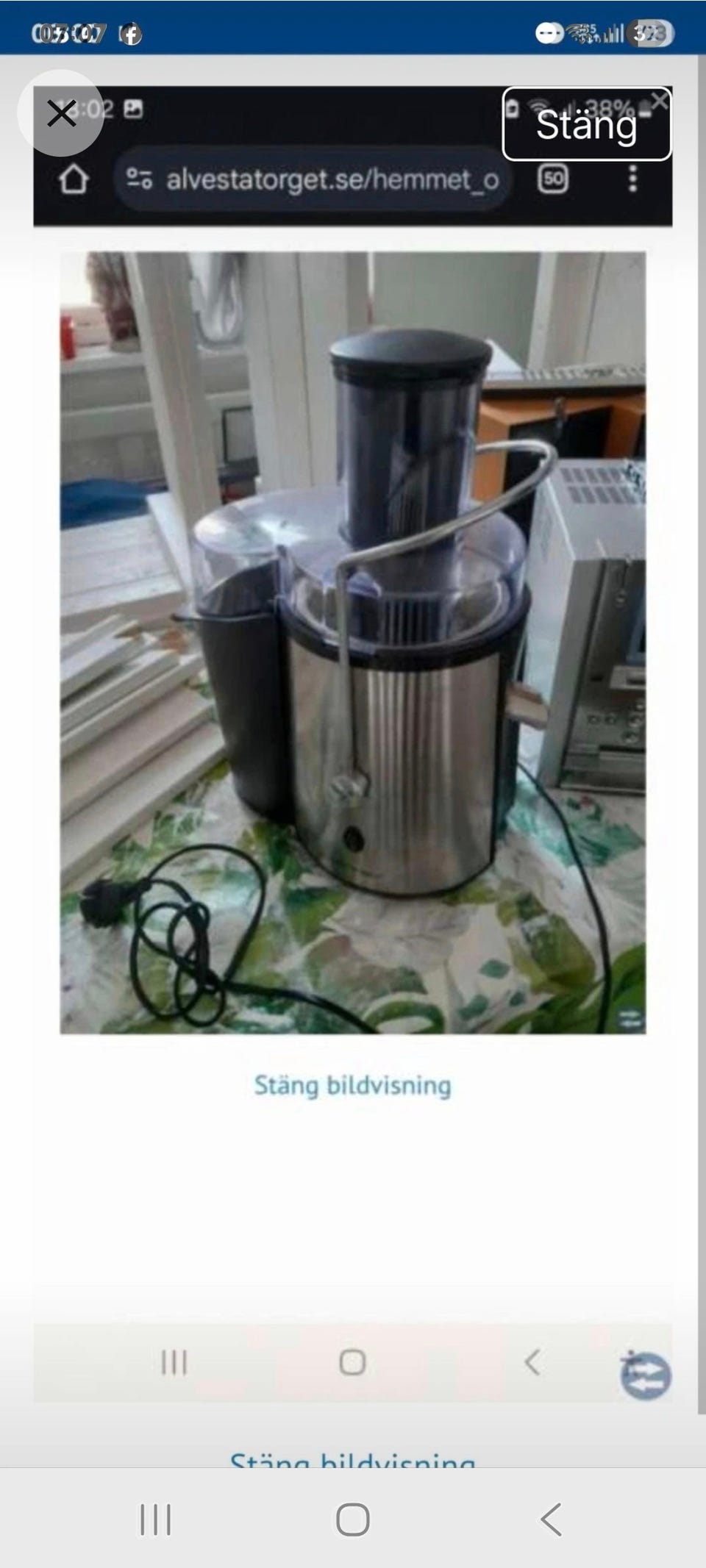Open recent apps from the navigation bar
The image size is (706, 1568).
155,1519
